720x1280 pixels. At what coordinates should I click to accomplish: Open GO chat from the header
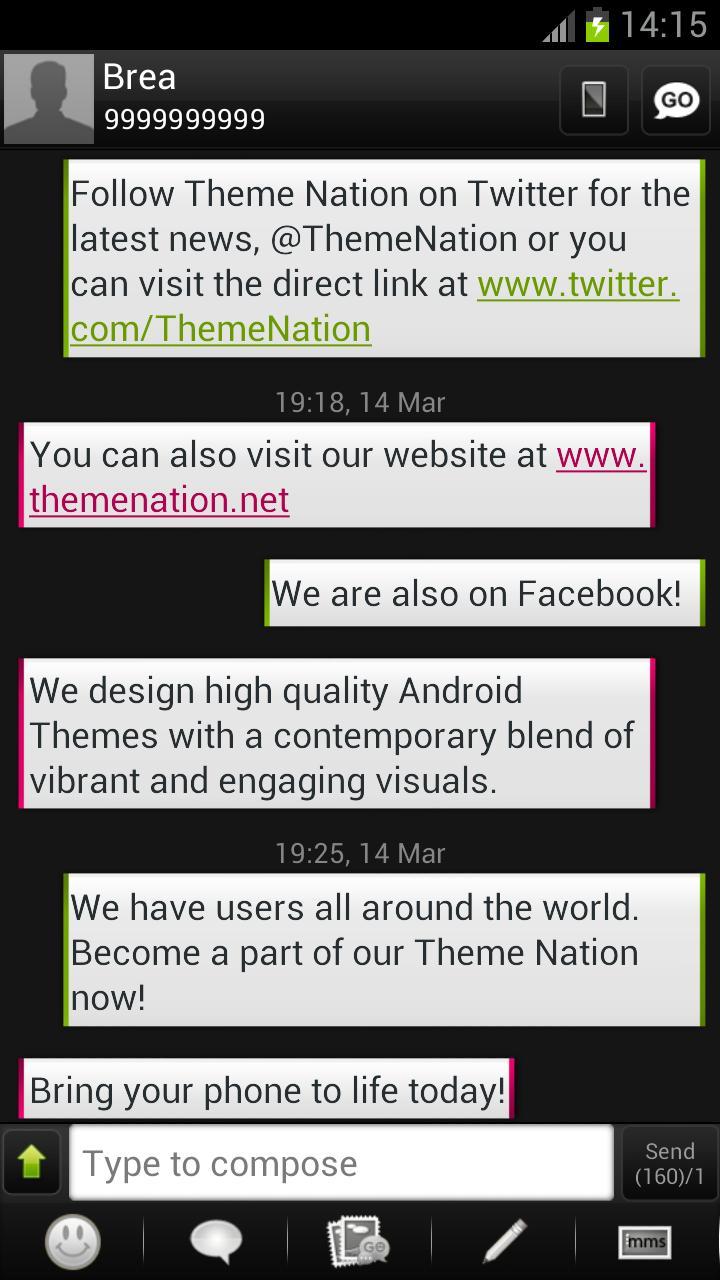(676, 100)
